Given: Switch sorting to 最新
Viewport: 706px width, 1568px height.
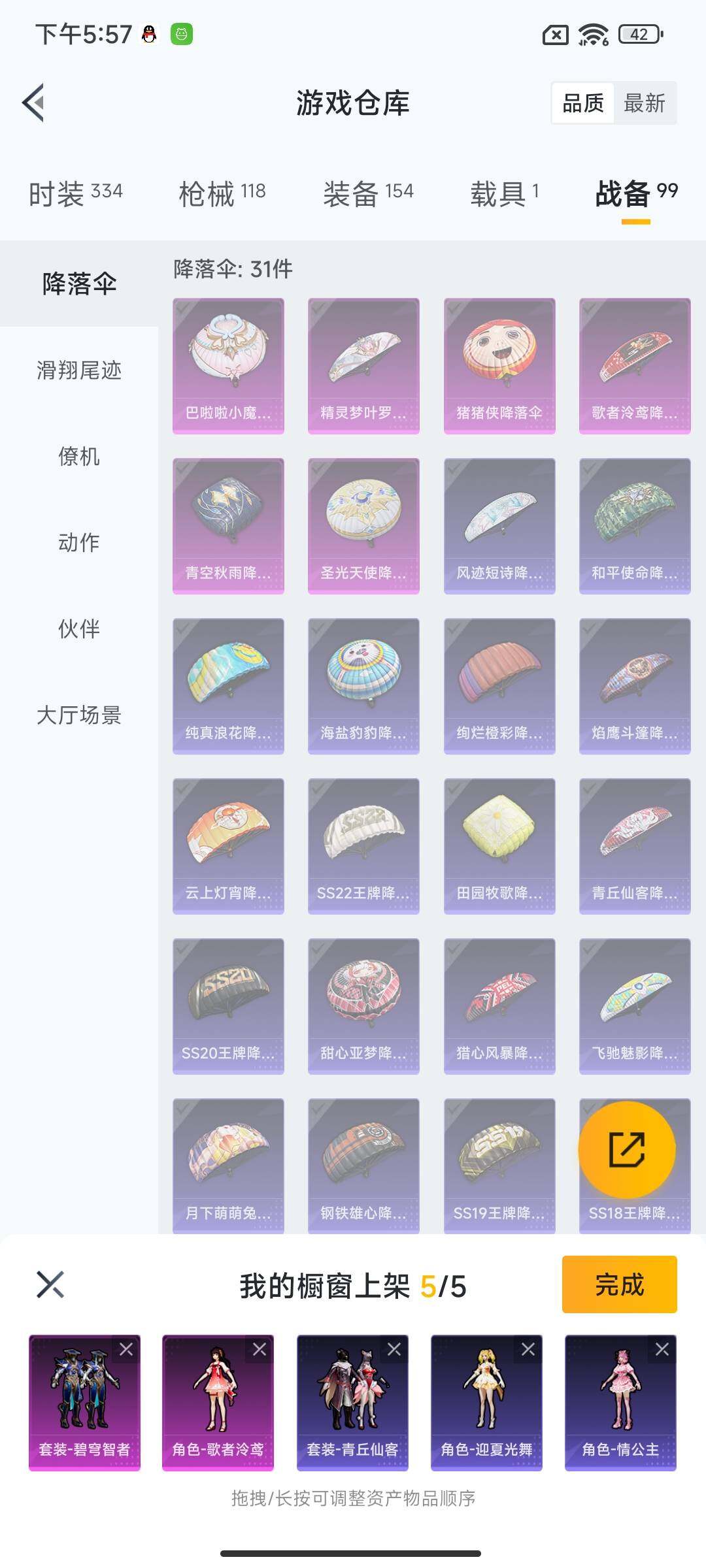Looking at the screenshot, I should click(x=644, y=103).
